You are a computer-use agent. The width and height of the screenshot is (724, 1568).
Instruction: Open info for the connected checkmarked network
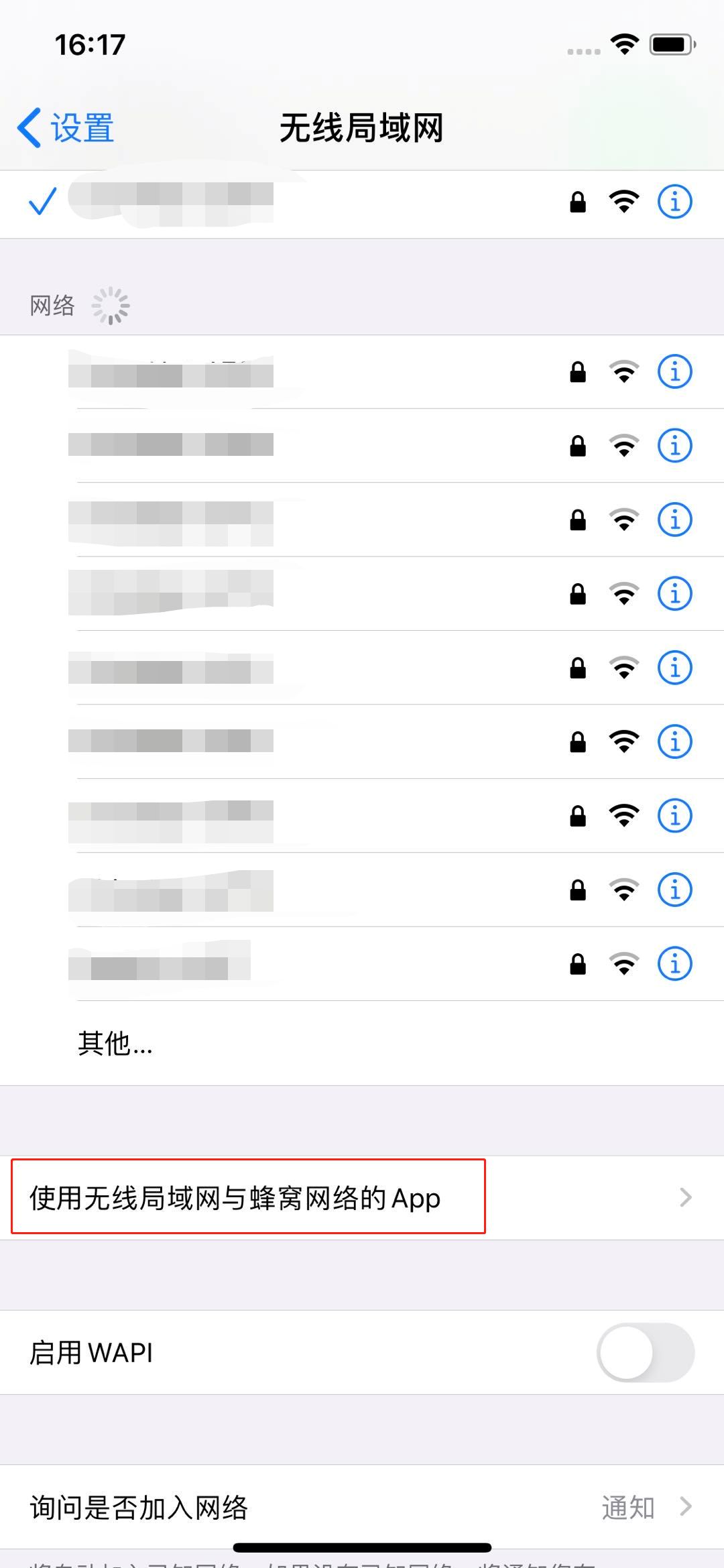[x=674, y=201]
